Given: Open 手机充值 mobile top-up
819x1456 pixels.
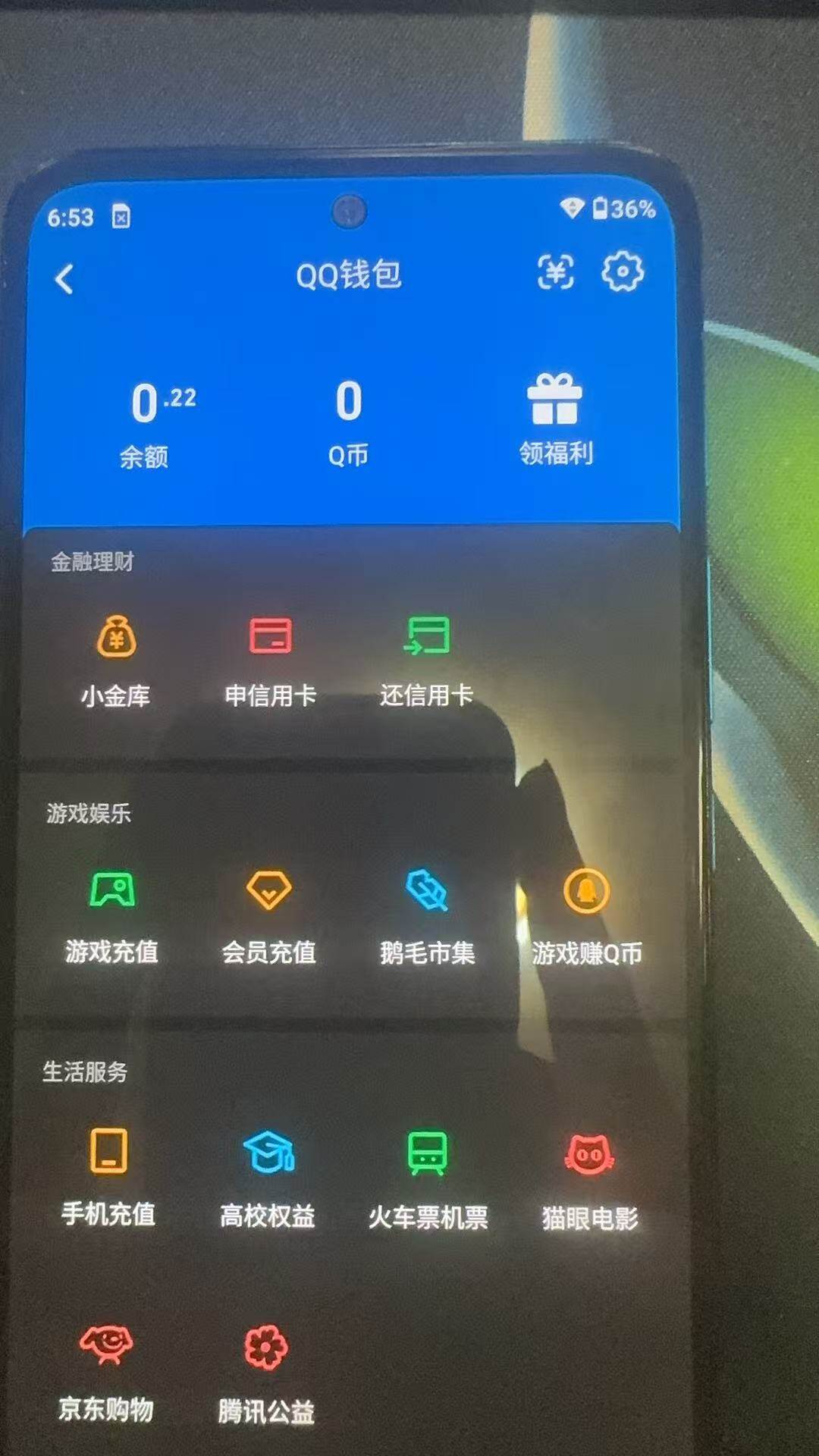Looking at the screenshot, I should click(x=108, y=1158).
